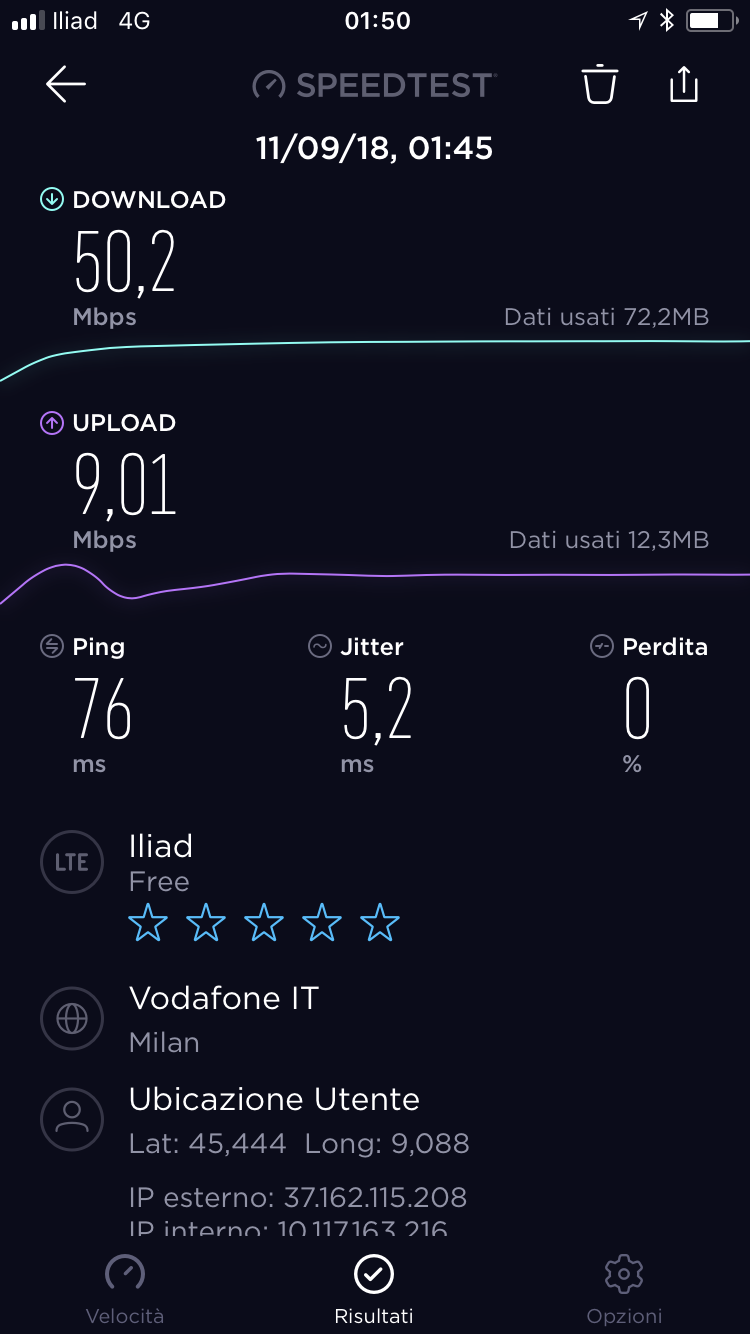Rate Iliad with the third star

[264, 922]
